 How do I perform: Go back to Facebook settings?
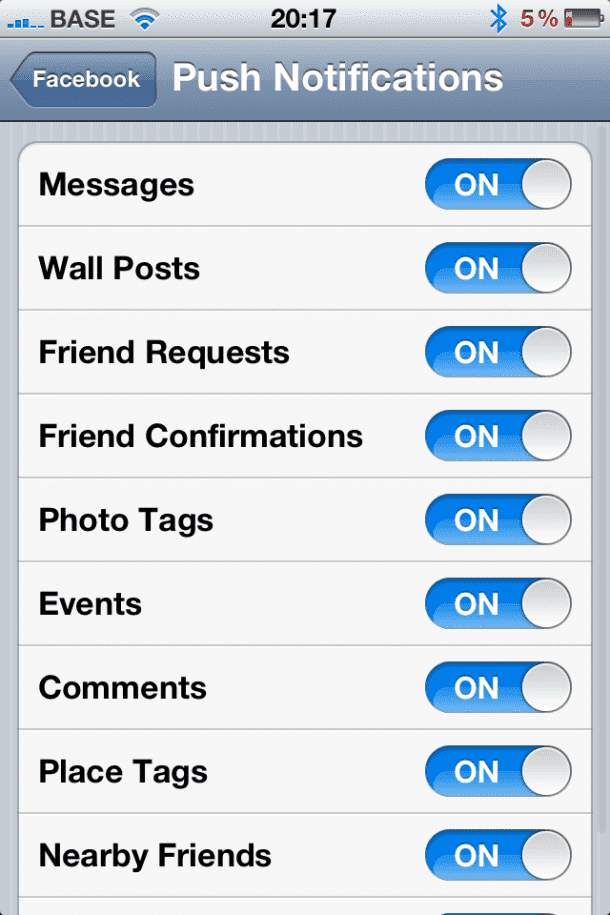pos(85,80)
